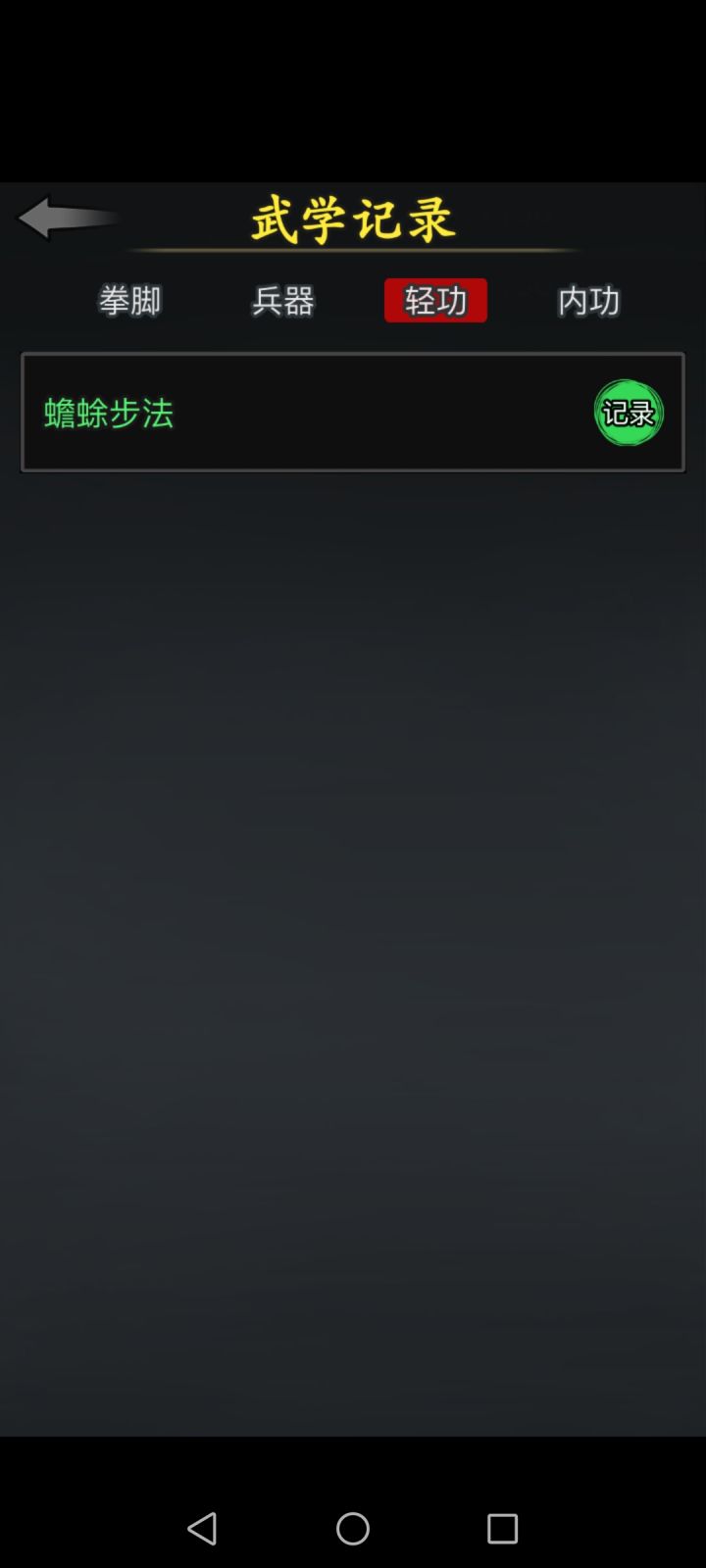Screen dimensions: 706x1568
Task: Open the 内功 tab
Action: 588,300
